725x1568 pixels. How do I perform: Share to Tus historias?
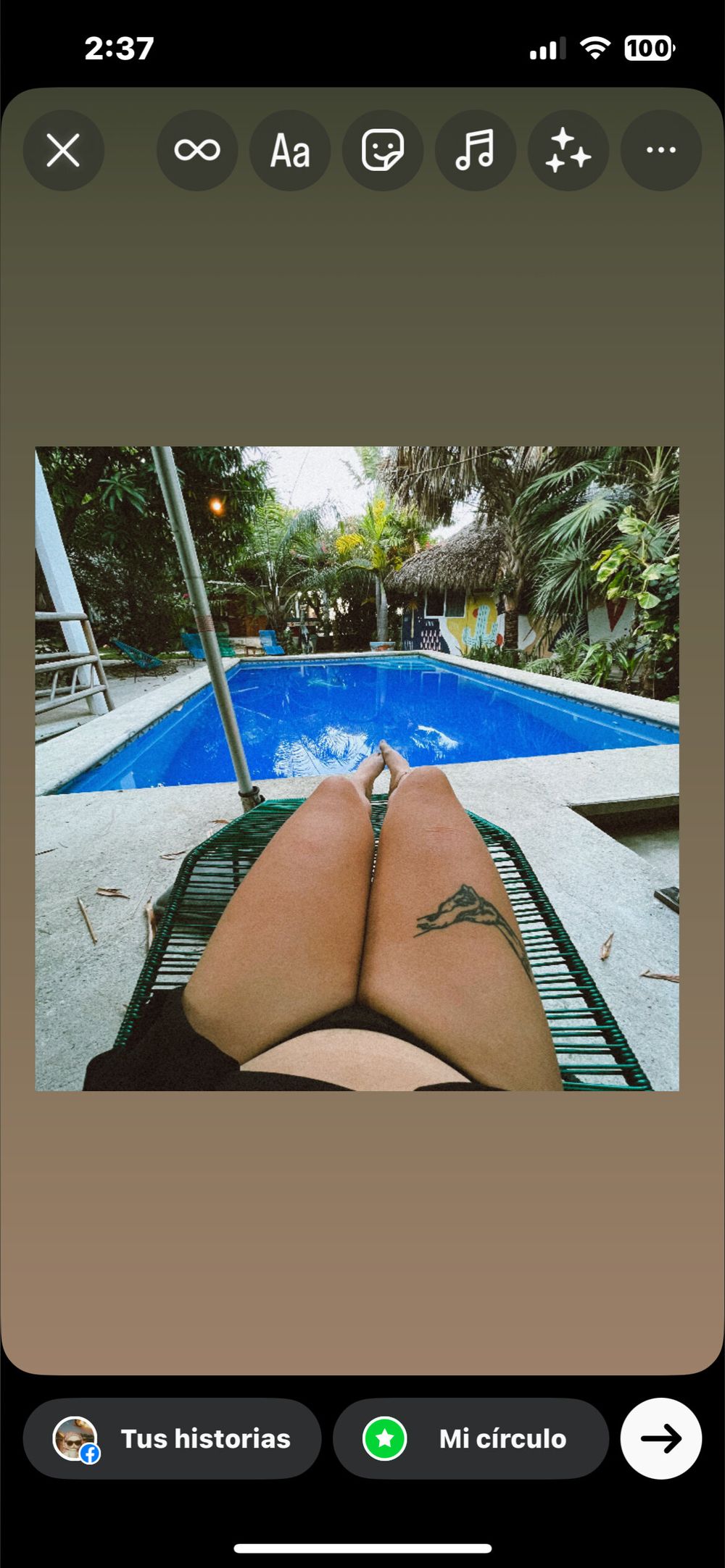click(173, 1438)
